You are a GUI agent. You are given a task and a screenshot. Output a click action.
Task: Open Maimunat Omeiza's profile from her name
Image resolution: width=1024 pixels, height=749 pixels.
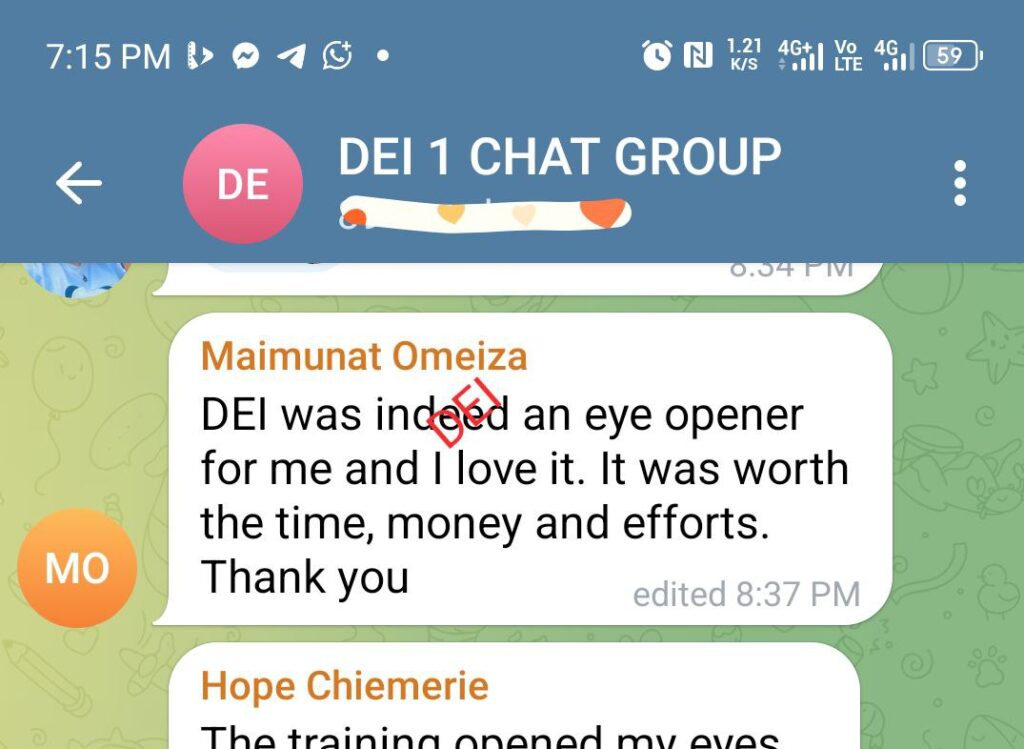pyautogui.click(x=364, y=357)
